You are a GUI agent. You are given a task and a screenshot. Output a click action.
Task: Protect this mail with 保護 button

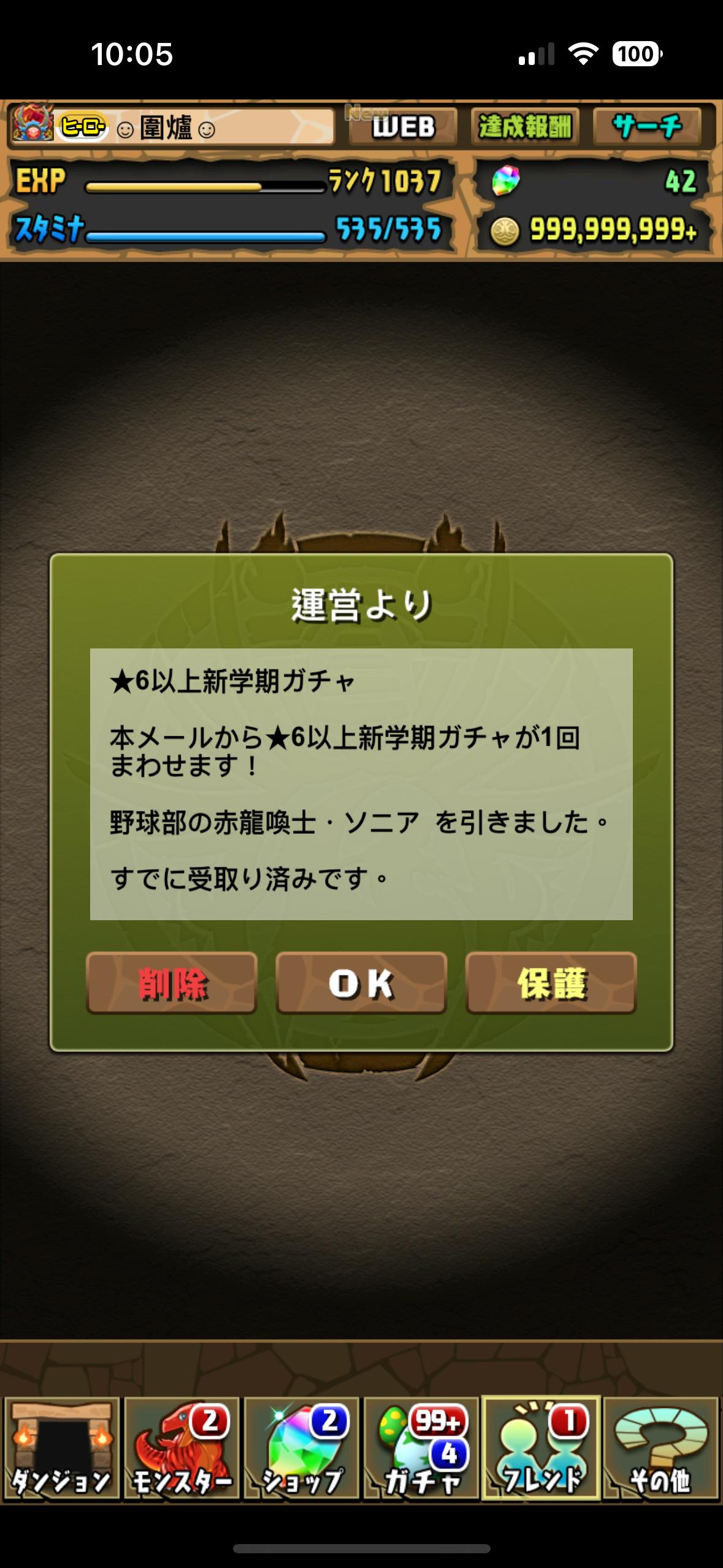tap(551, 983)
